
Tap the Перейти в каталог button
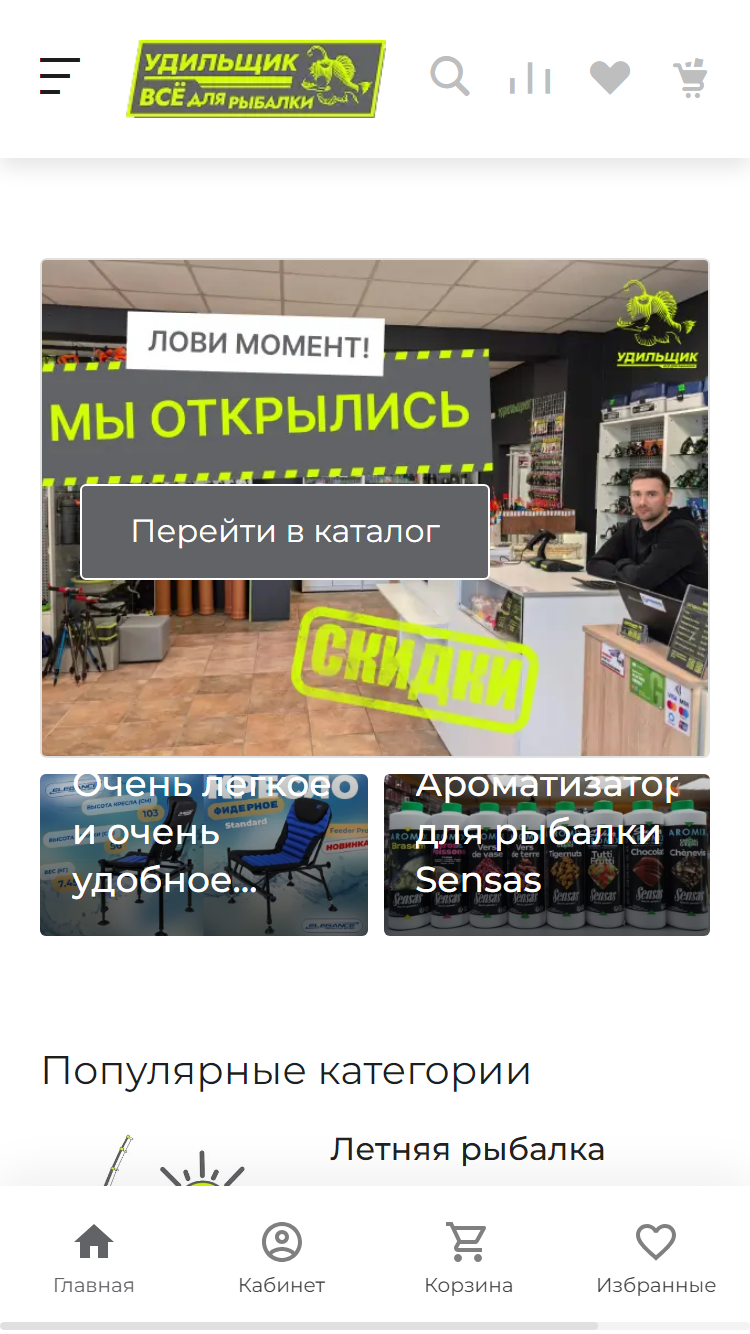tap(285, 532)
